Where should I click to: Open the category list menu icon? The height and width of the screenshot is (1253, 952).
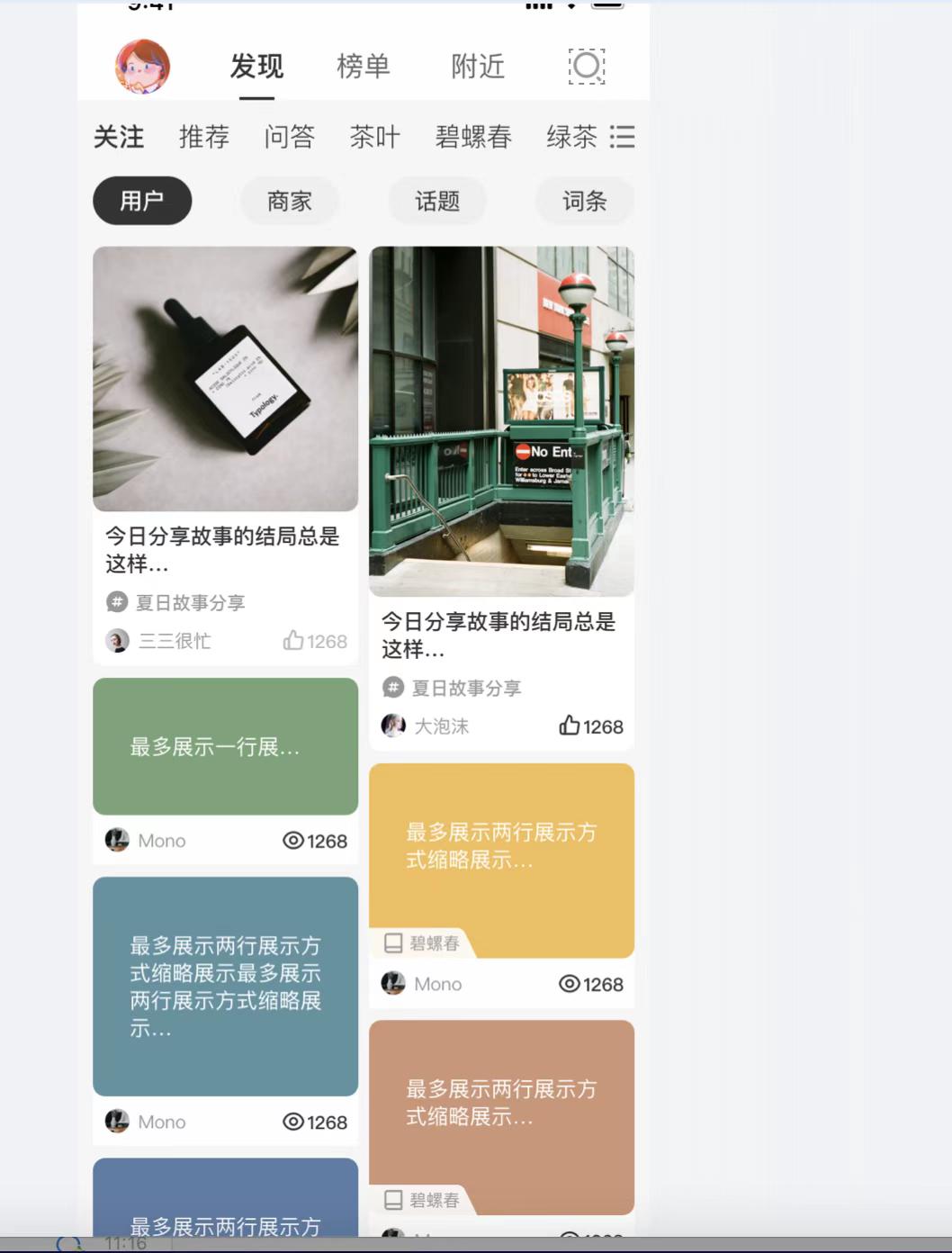622,137
